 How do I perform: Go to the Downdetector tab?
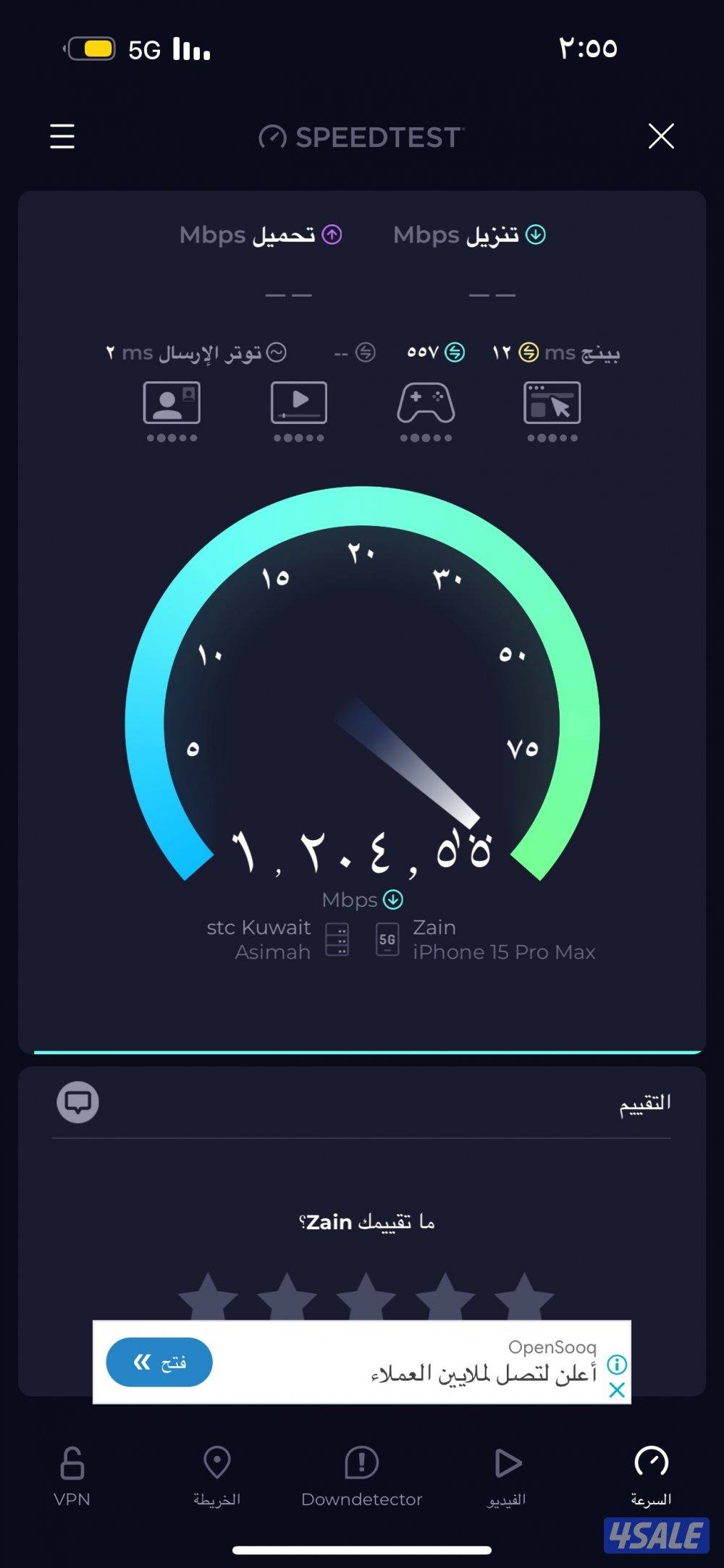[x=361, y=1477]
